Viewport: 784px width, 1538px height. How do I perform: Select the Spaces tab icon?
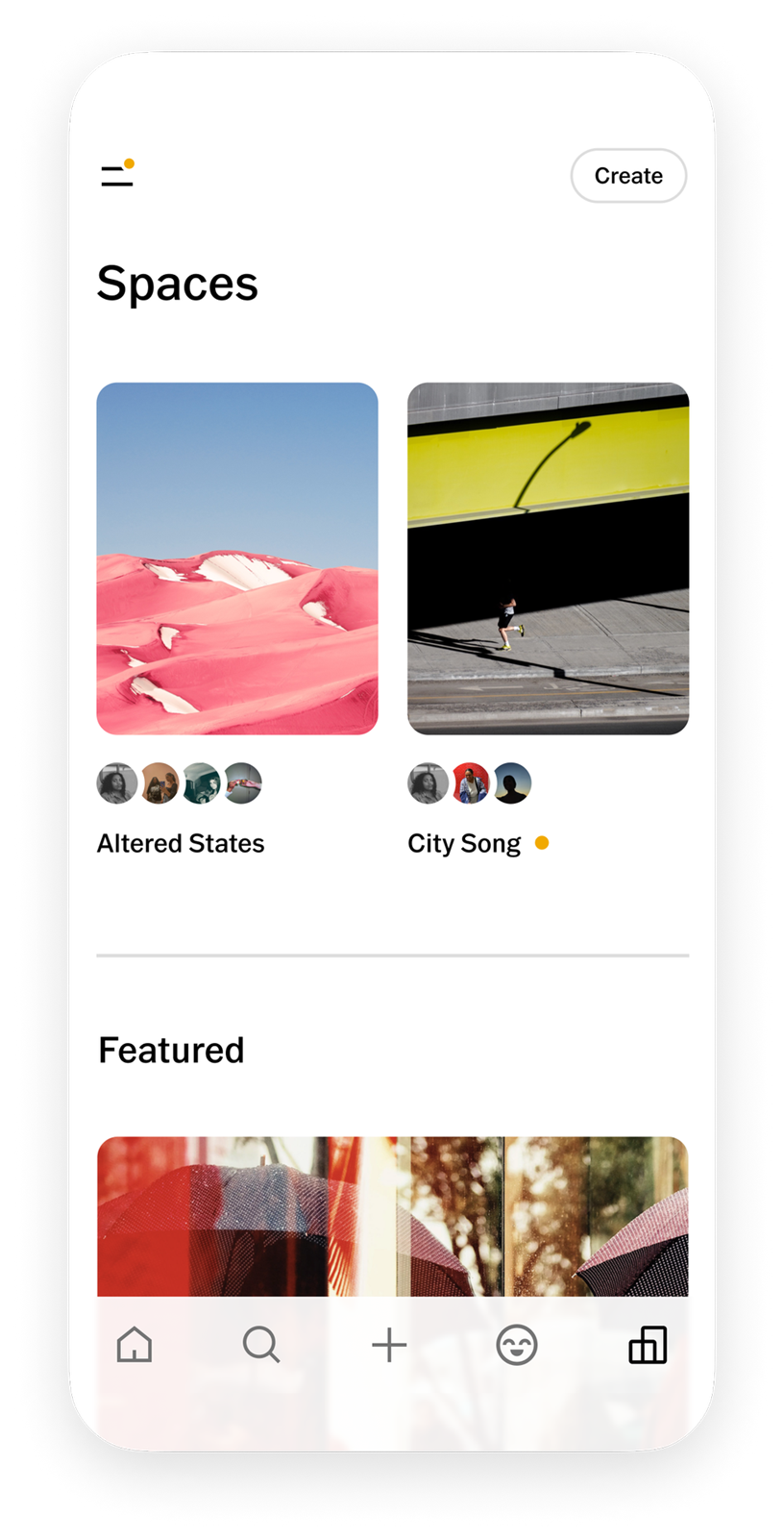648,1345
